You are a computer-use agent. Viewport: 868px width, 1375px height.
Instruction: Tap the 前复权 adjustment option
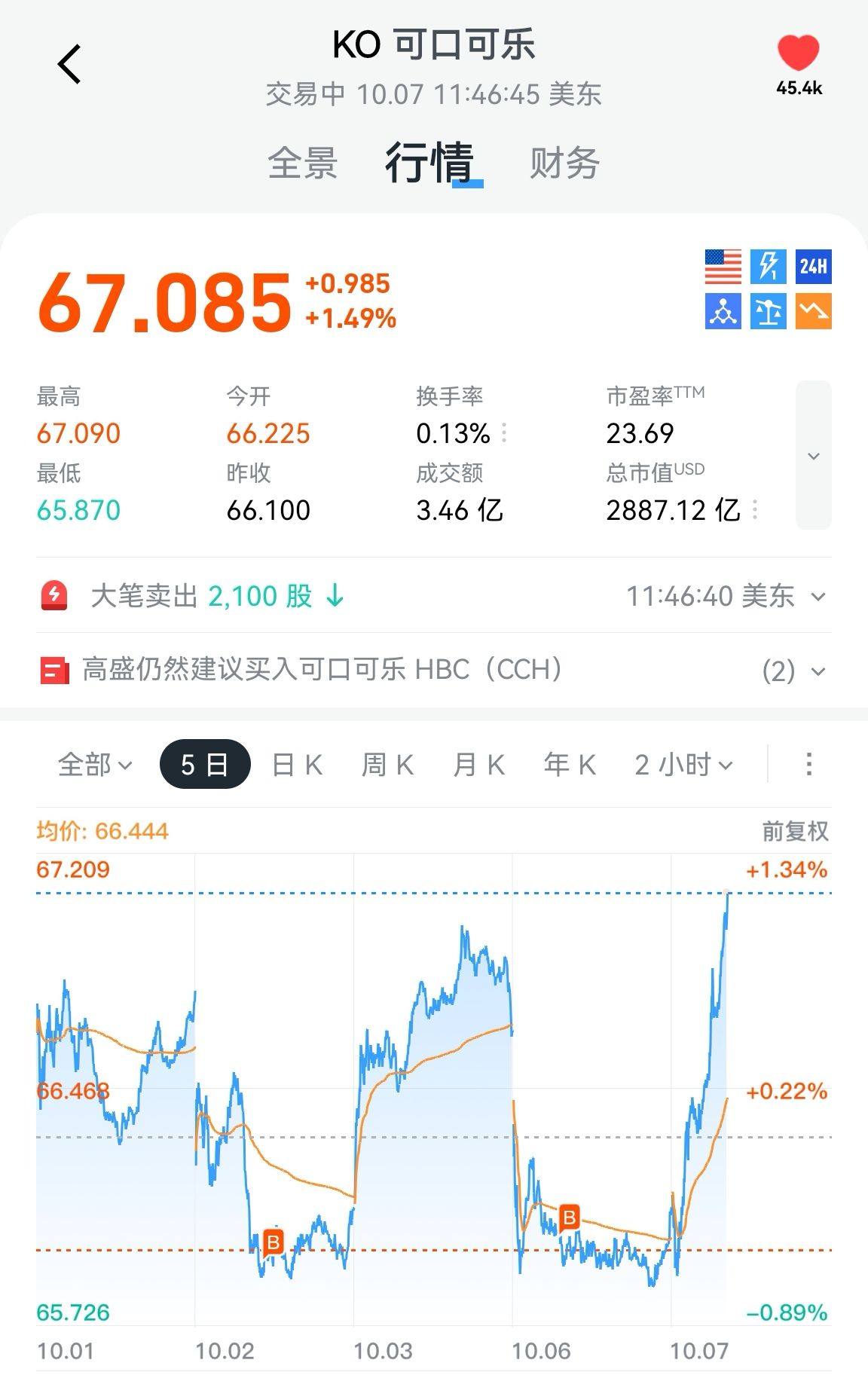tap(795, 831)
